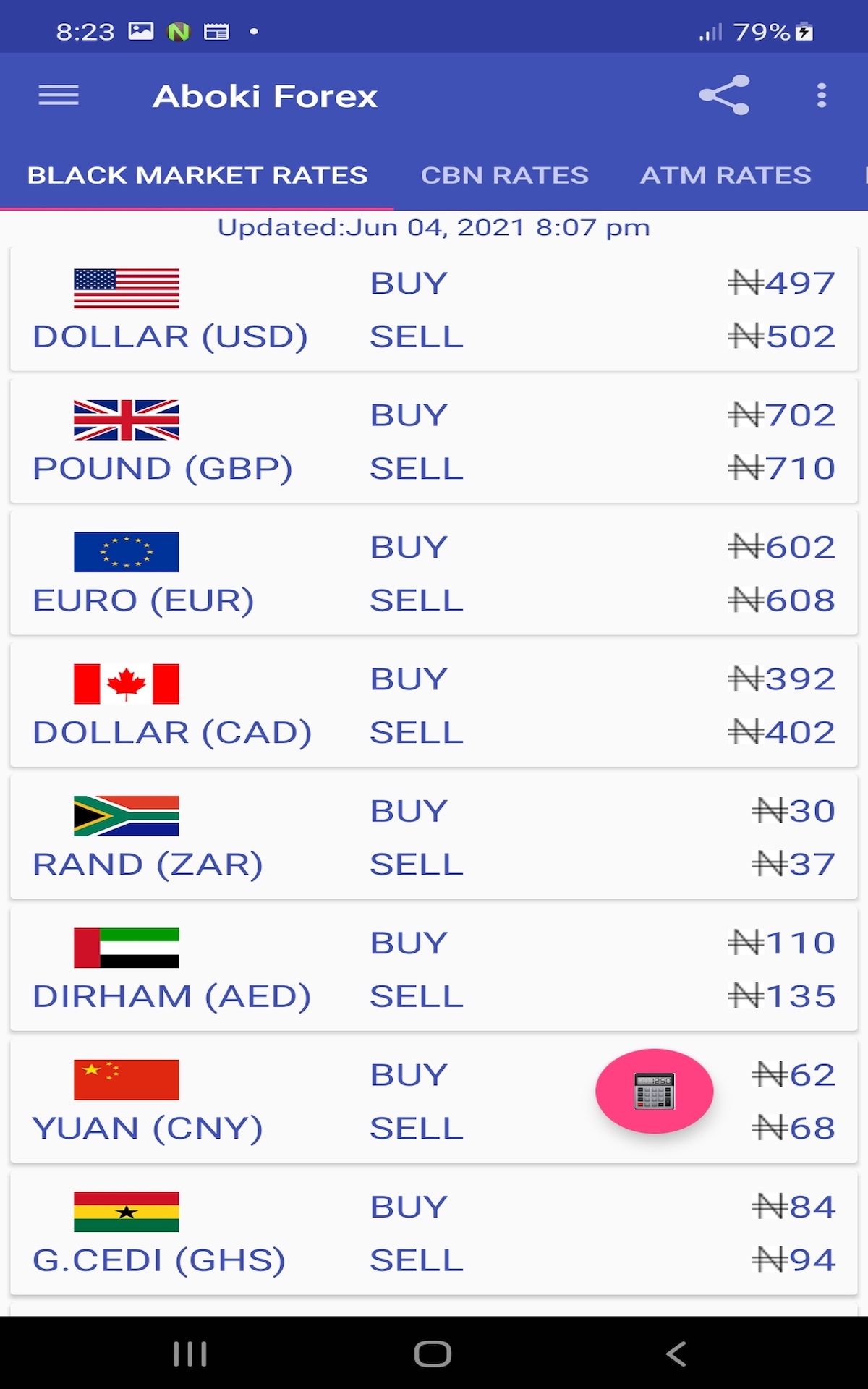Tap the updated timestamp text
This screenshot has width=868, height=1389.
[x=434, y=226]
